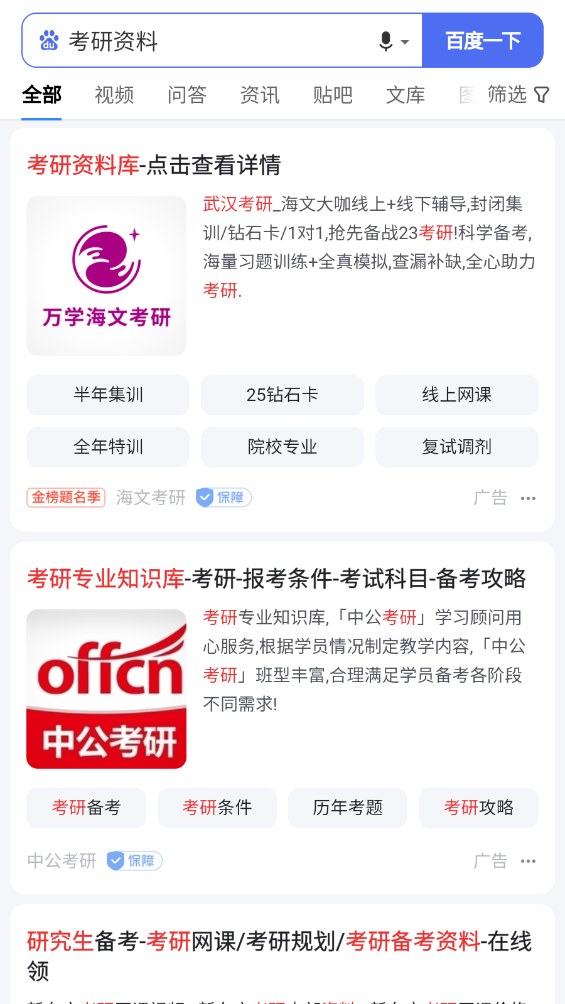Start voice search with the microphone icon
Screen dimensions: 565x1004
[386, 42]
